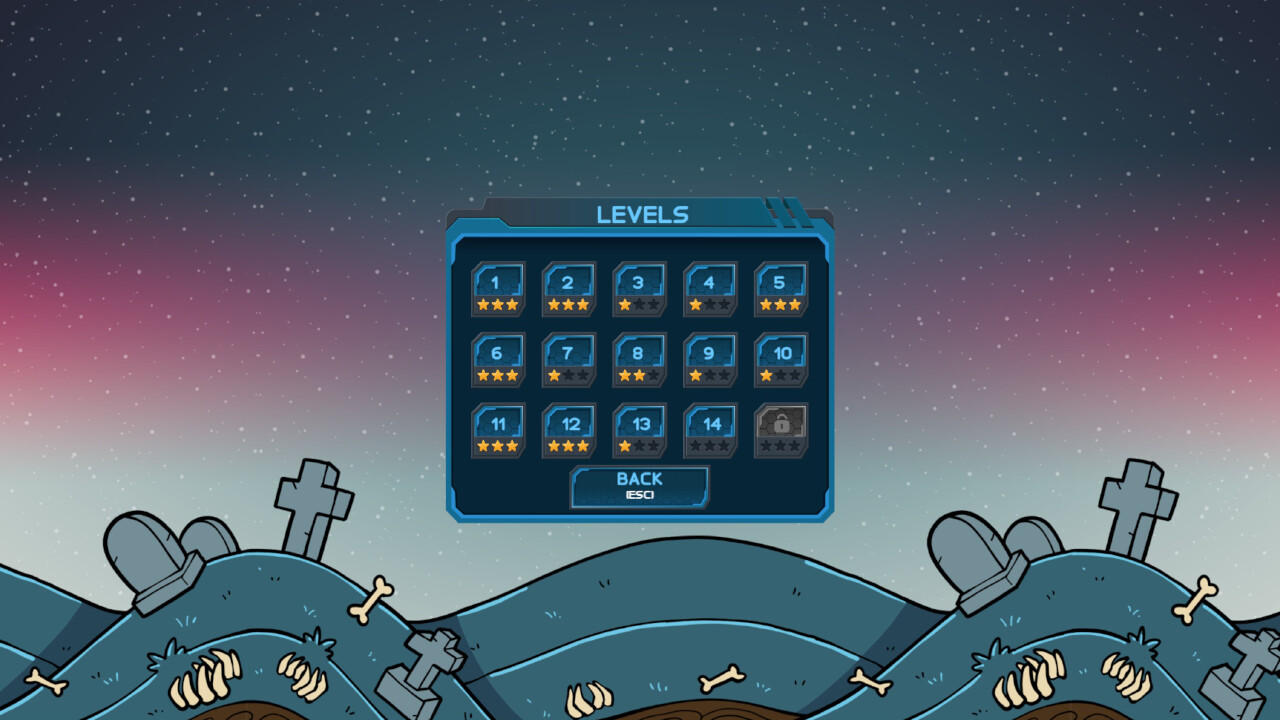This screenshot has width=1280, height=720.
Task: Play level 13
Action: (x=640, y=430)
